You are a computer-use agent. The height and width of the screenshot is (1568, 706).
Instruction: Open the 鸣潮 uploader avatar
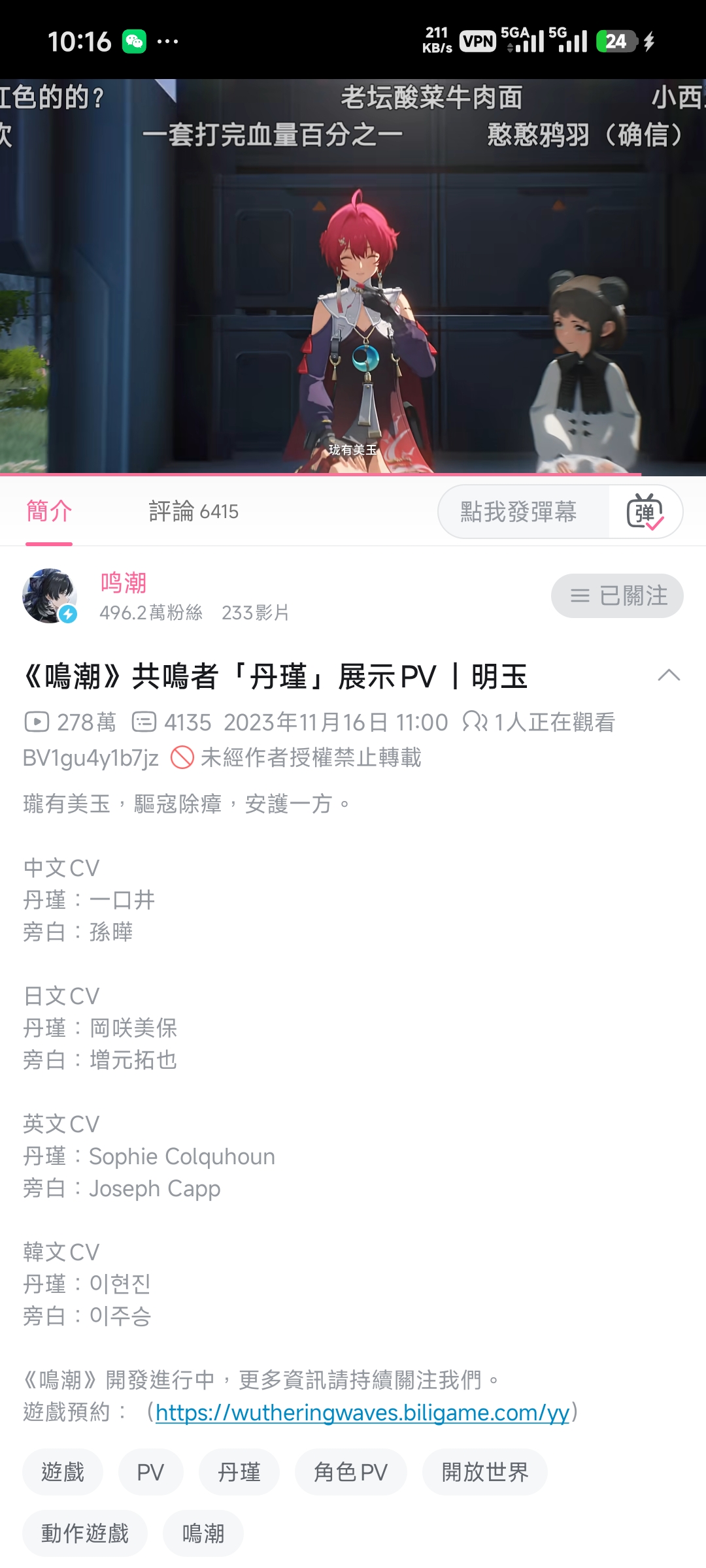pyautogui.click(x=50, y=596)
